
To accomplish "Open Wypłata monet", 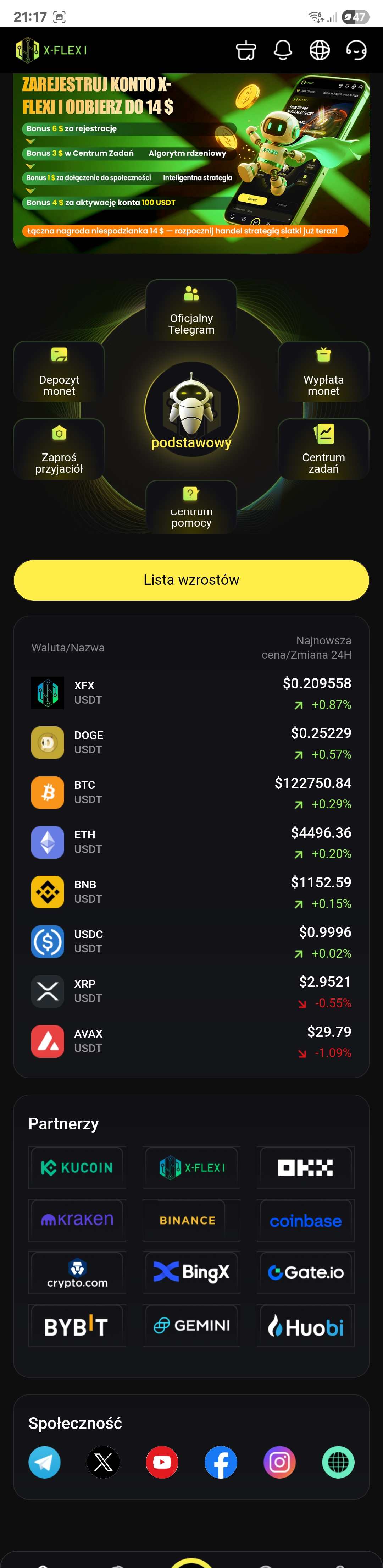I will (x=323, y=372).
